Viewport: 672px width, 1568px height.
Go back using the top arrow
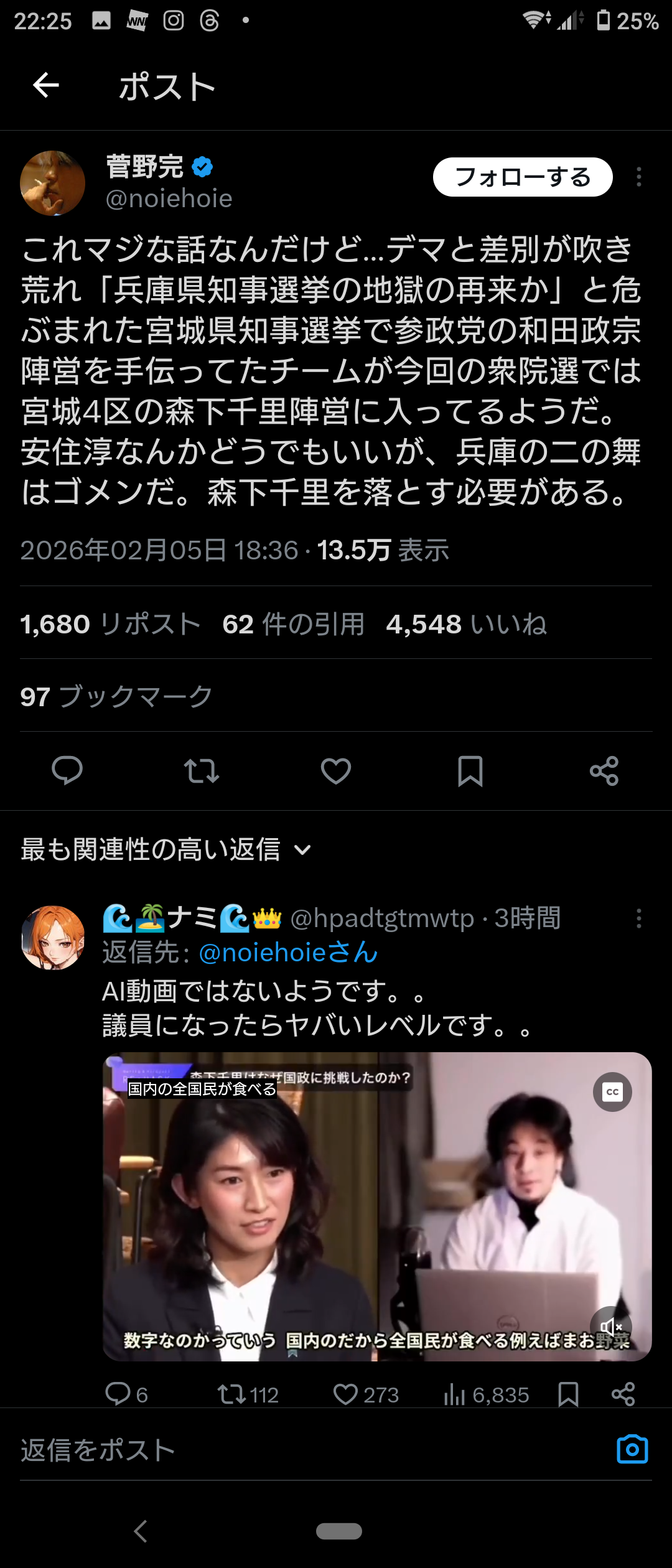[x=46, y=85]
